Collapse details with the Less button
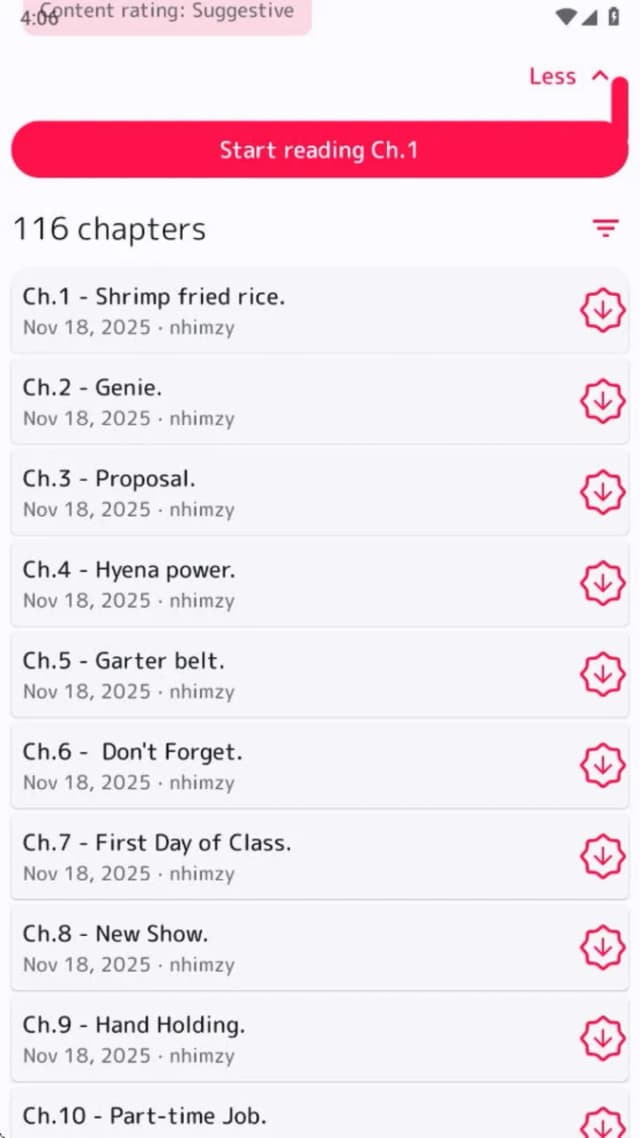Screen dimensions: 640x1138 pyautogui.click(x=568, y=76)
